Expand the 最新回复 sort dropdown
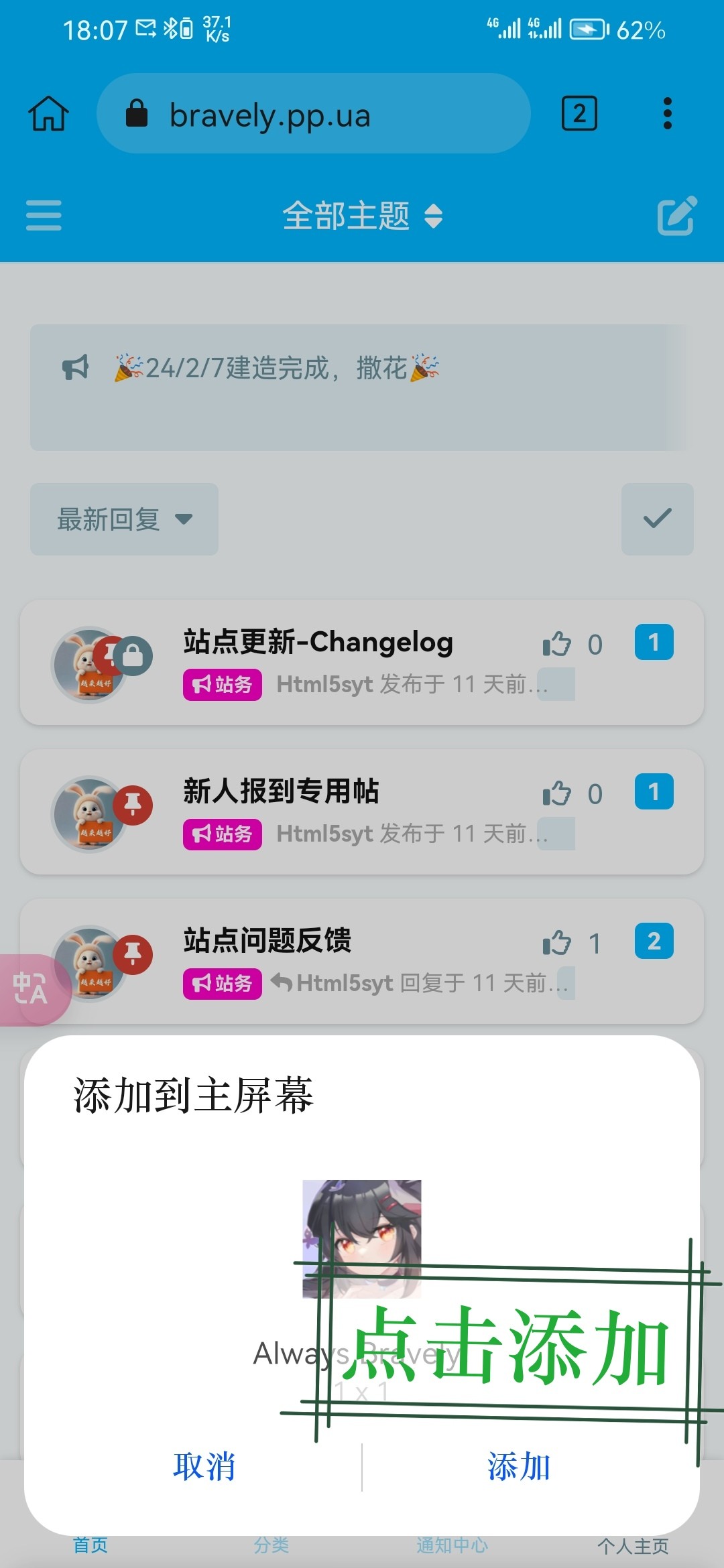This screenshot has height=1568, width=724. pyautogui.click(x=124, y=519)
